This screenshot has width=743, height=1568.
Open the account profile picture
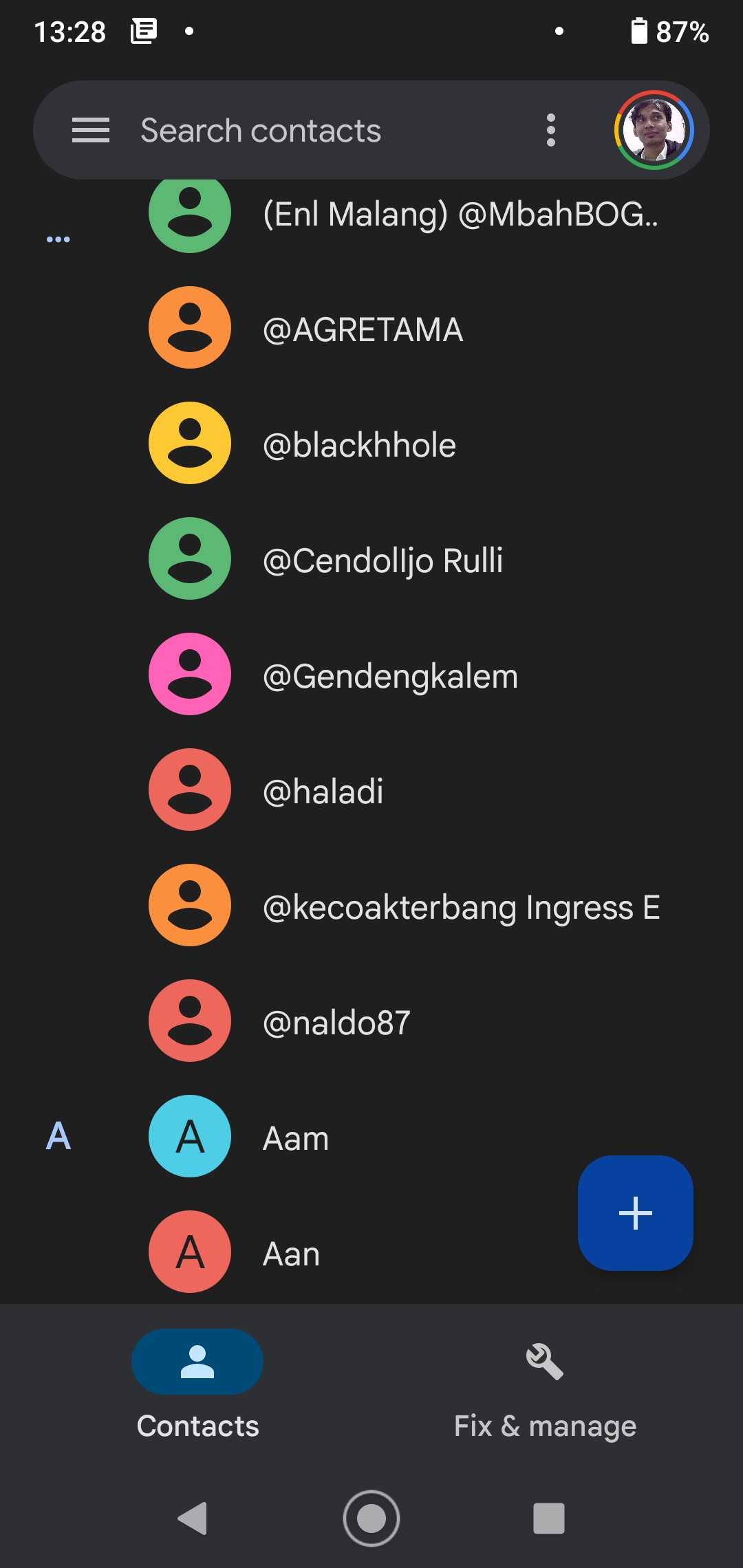[654, 130]
